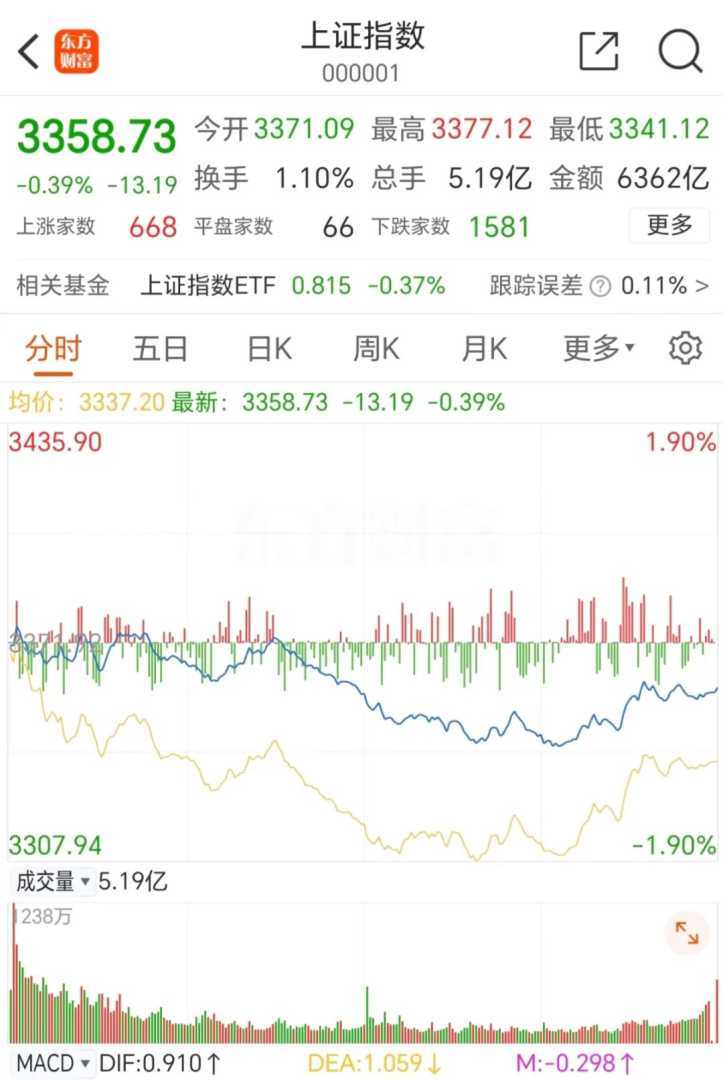Expand the chart to fullscreen
Screen dimensions: 723x1080
pyautogui.click(x=687, y=934)
